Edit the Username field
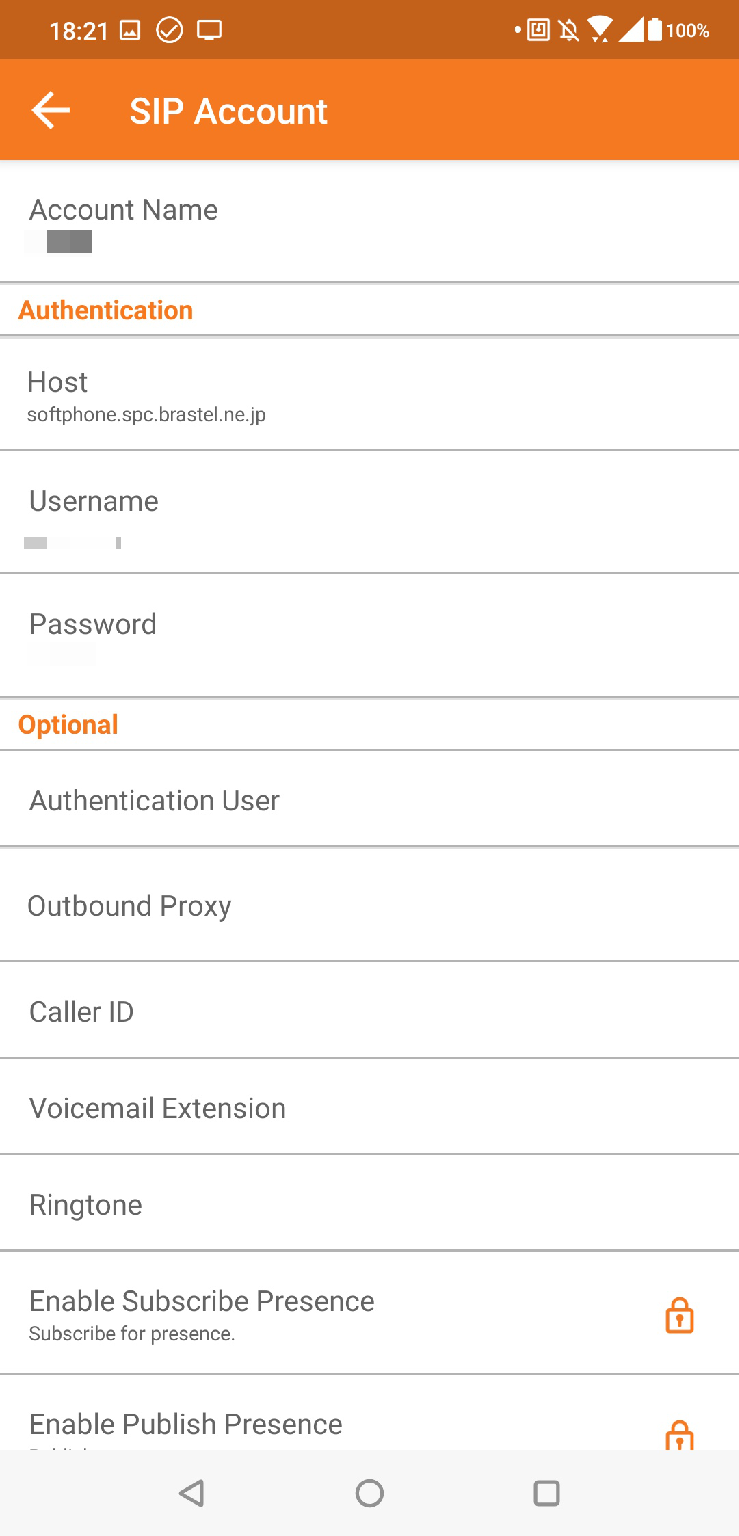739x1536 pixels. tap(369, 514)
